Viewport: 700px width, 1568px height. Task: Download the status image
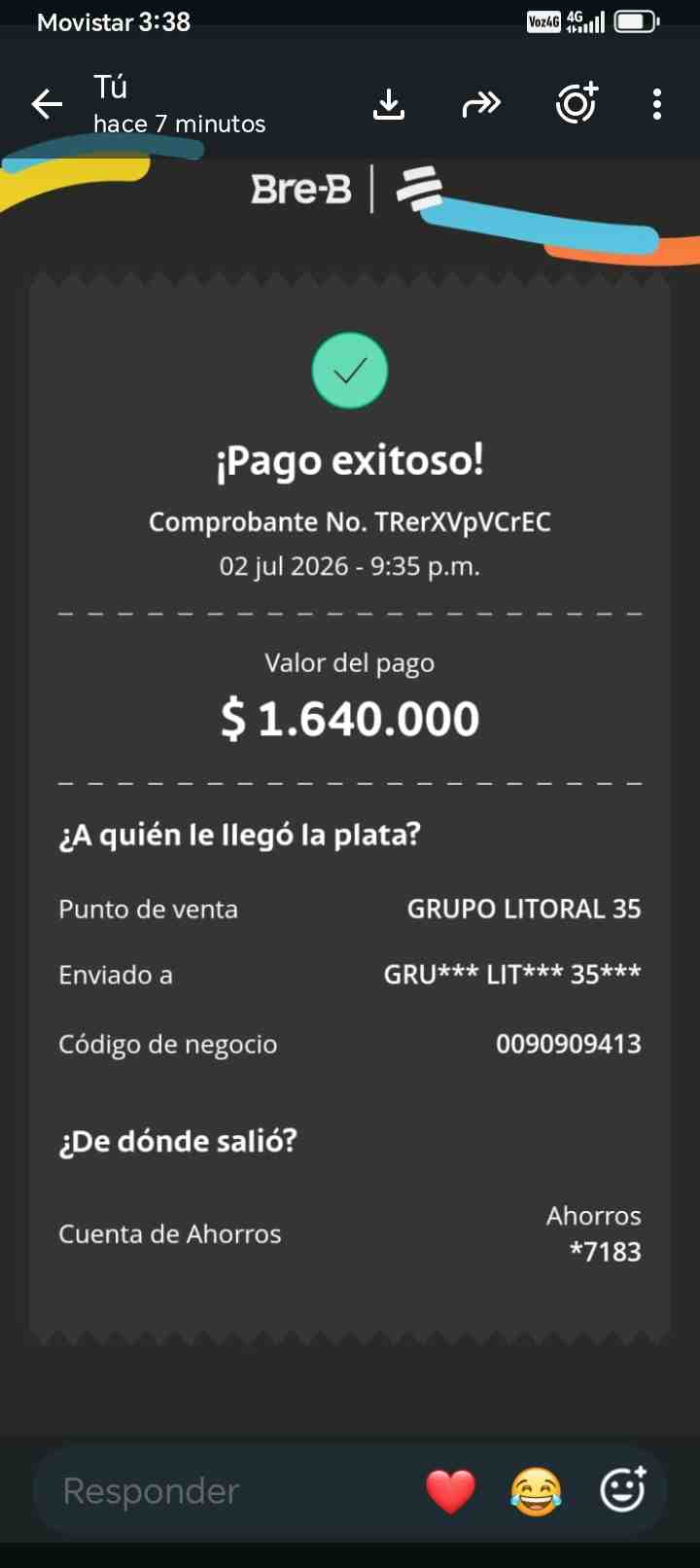click(389, 104)
